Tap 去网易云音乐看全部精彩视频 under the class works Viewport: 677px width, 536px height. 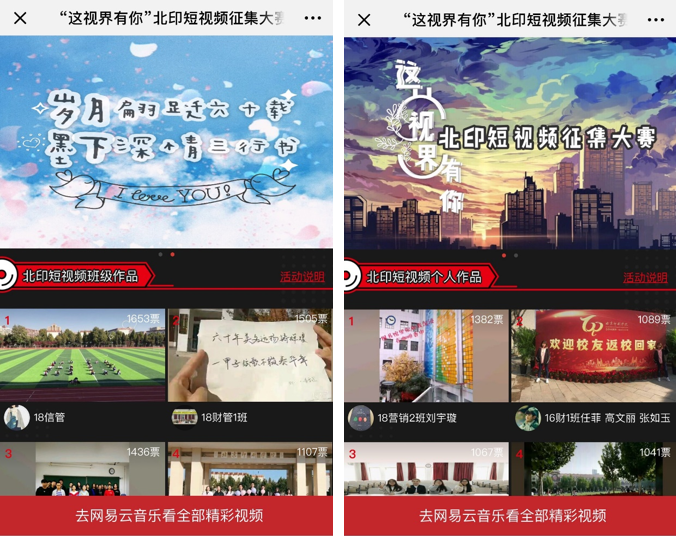click(x=168, y=516)
